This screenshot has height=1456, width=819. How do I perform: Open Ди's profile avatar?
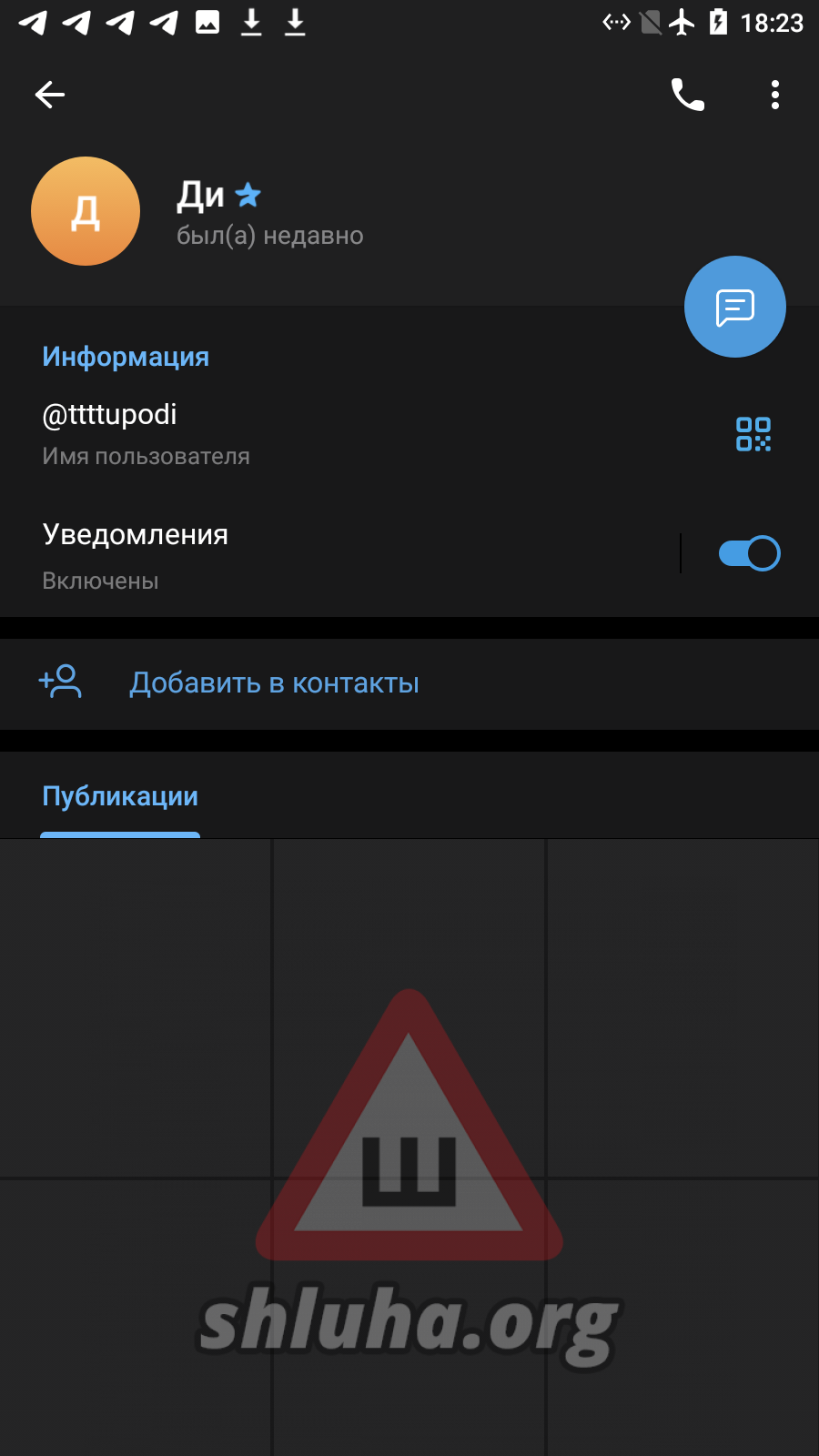86,211
